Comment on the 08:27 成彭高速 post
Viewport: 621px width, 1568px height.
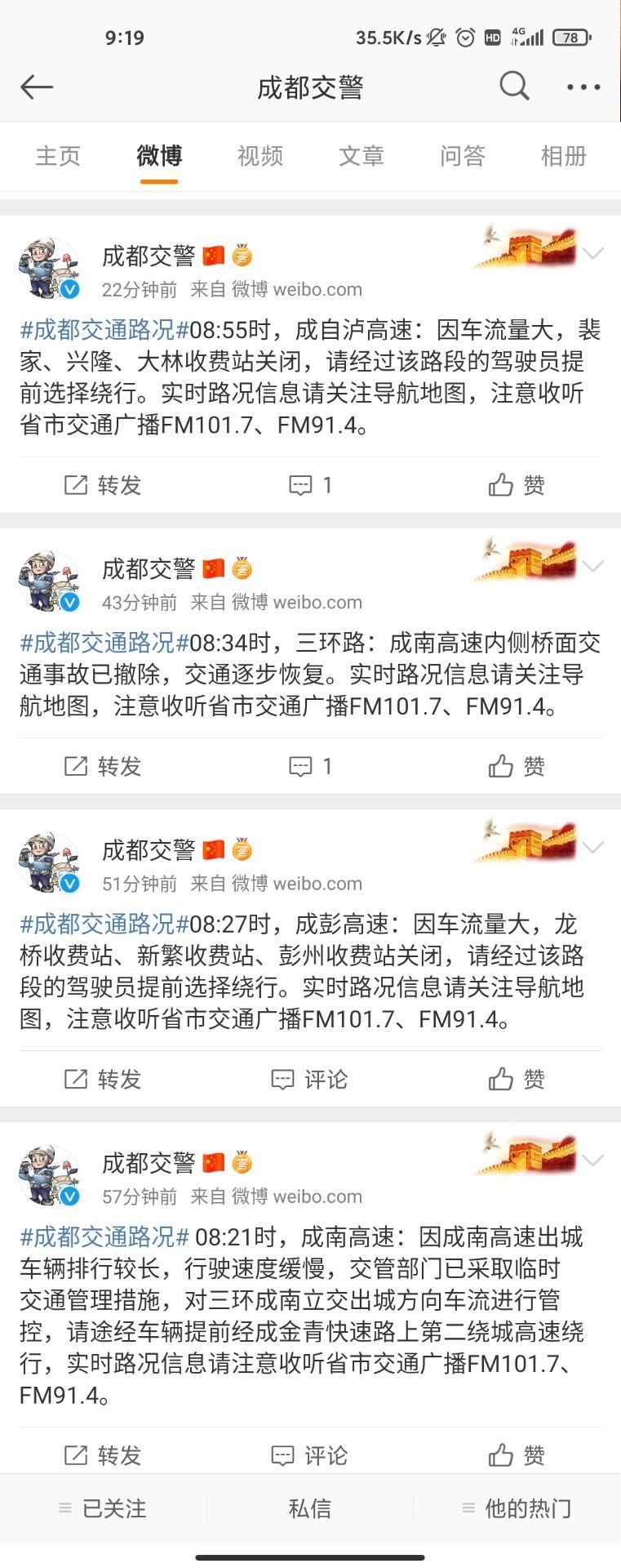(x=310, y=1080)
